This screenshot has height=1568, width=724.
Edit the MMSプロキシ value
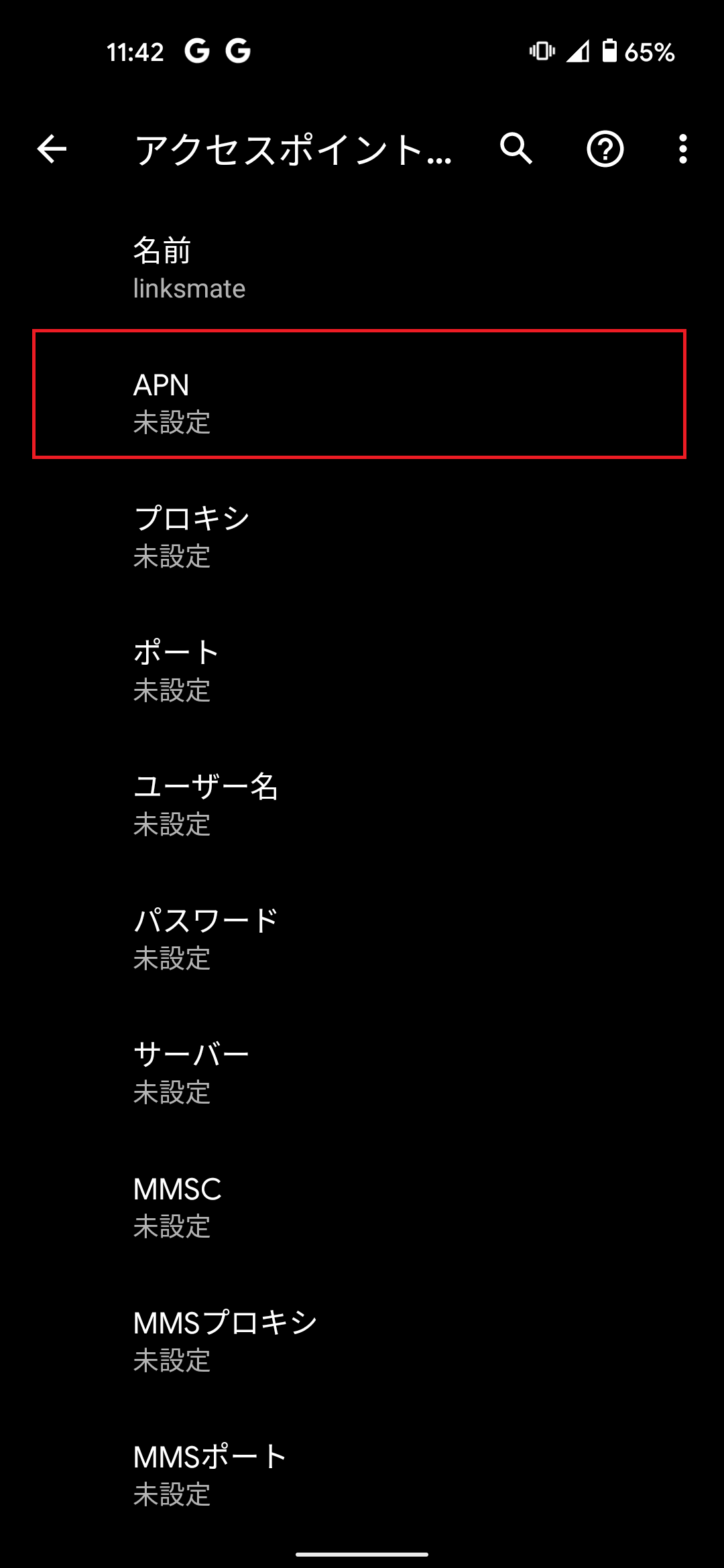pyautogui.click(x=362, y=1340)
